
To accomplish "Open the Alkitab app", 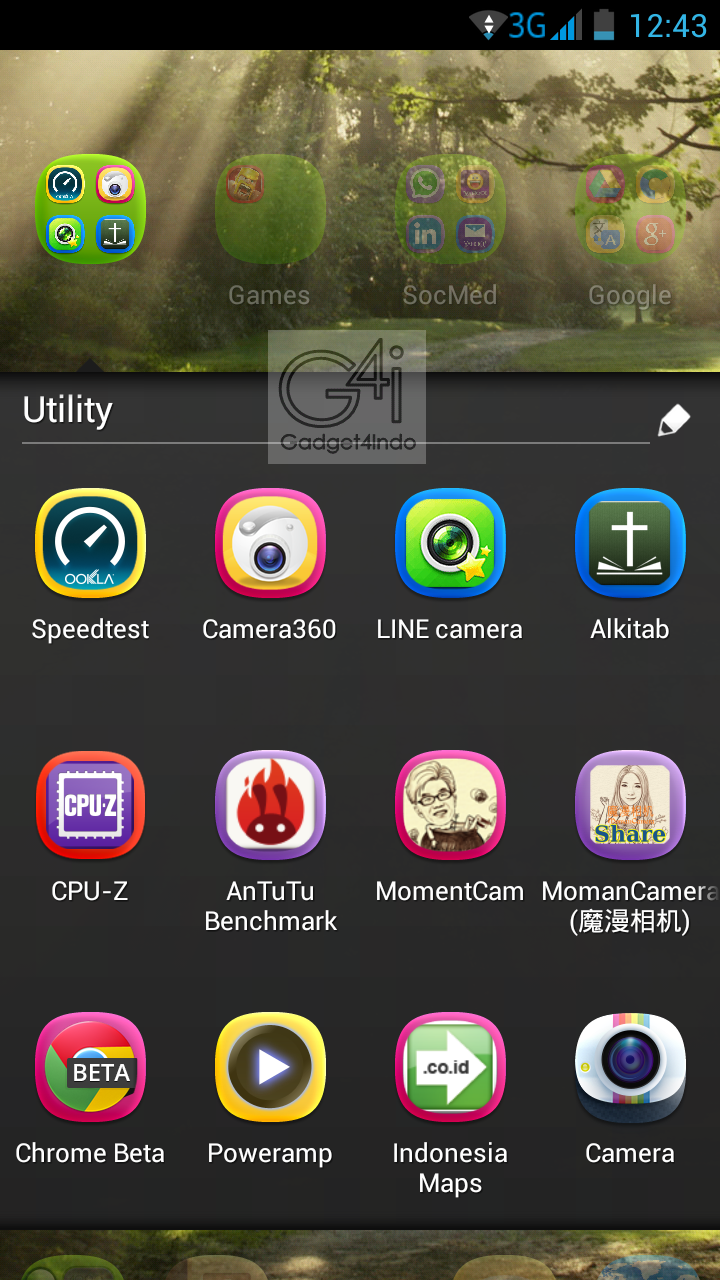I will (630, 543).
